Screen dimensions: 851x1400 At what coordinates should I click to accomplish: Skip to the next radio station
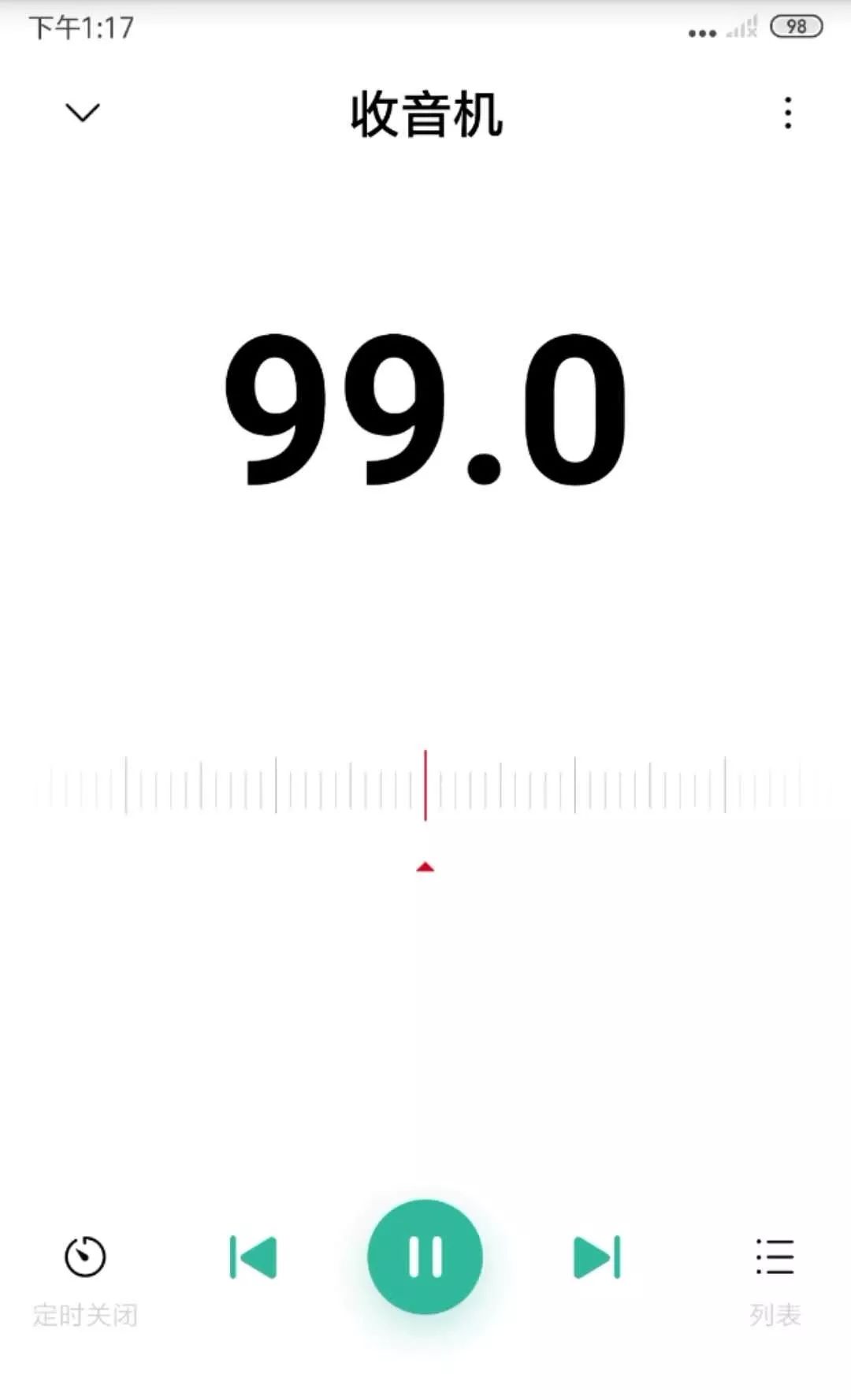click(x=596, y=1257)
